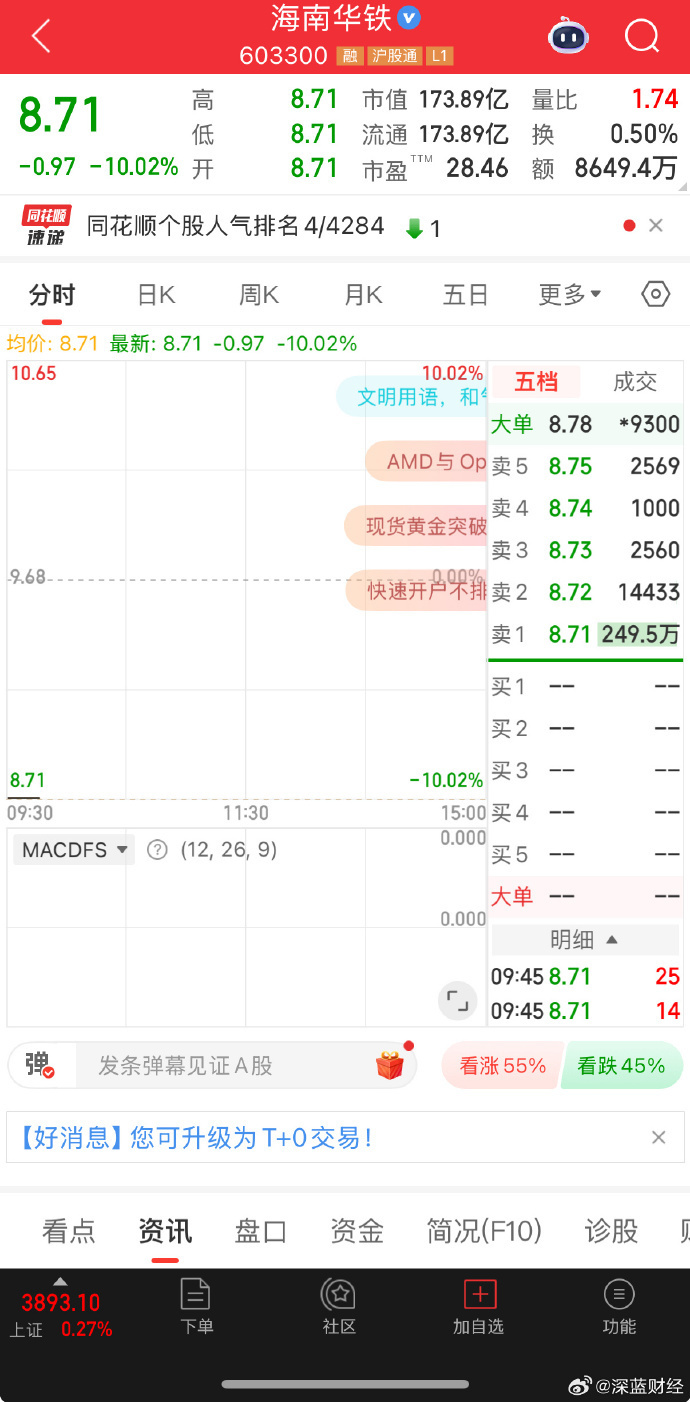Open chart settings hexagon icon

[655, 294]
